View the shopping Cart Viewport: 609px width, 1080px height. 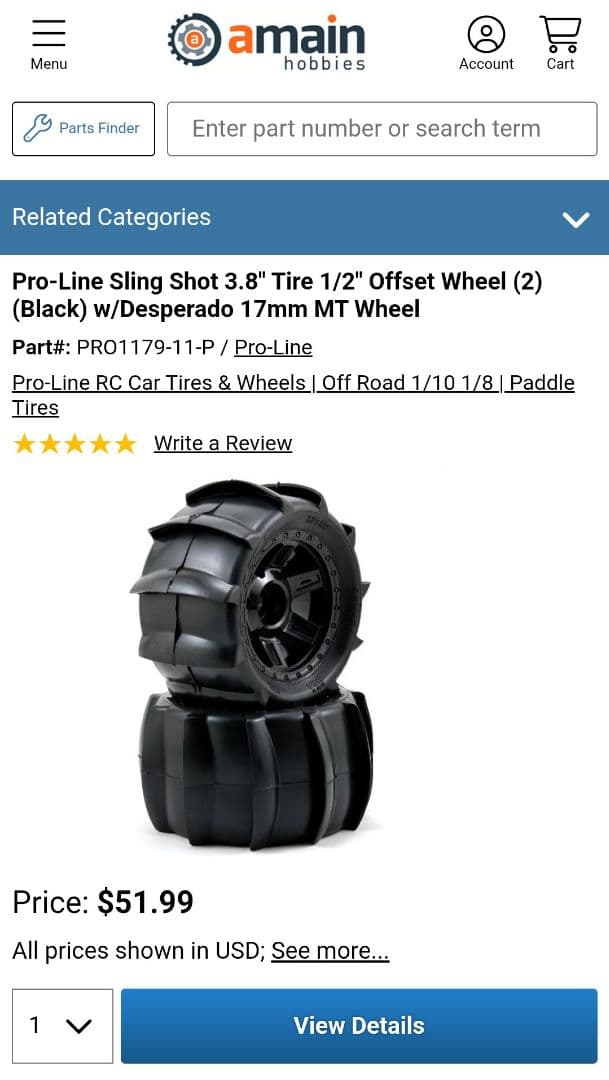tap(560, 44)
